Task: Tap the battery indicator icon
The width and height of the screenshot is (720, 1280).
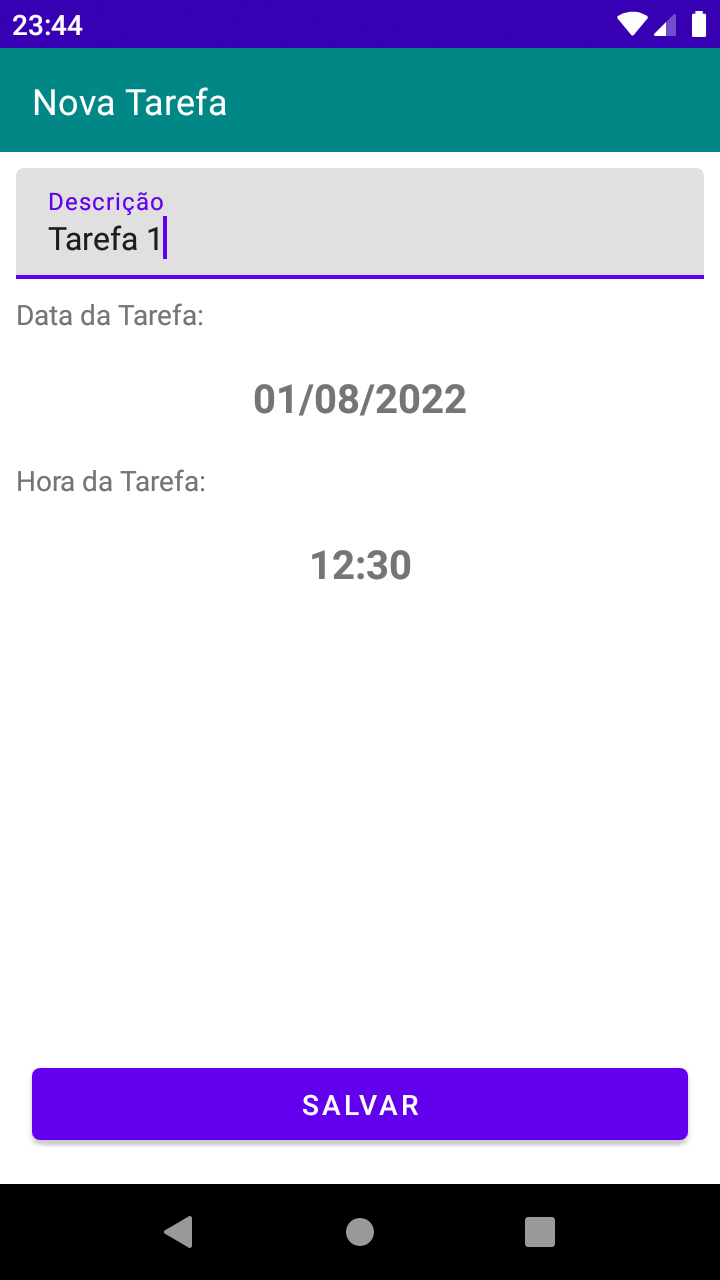Action: point(699,23)
